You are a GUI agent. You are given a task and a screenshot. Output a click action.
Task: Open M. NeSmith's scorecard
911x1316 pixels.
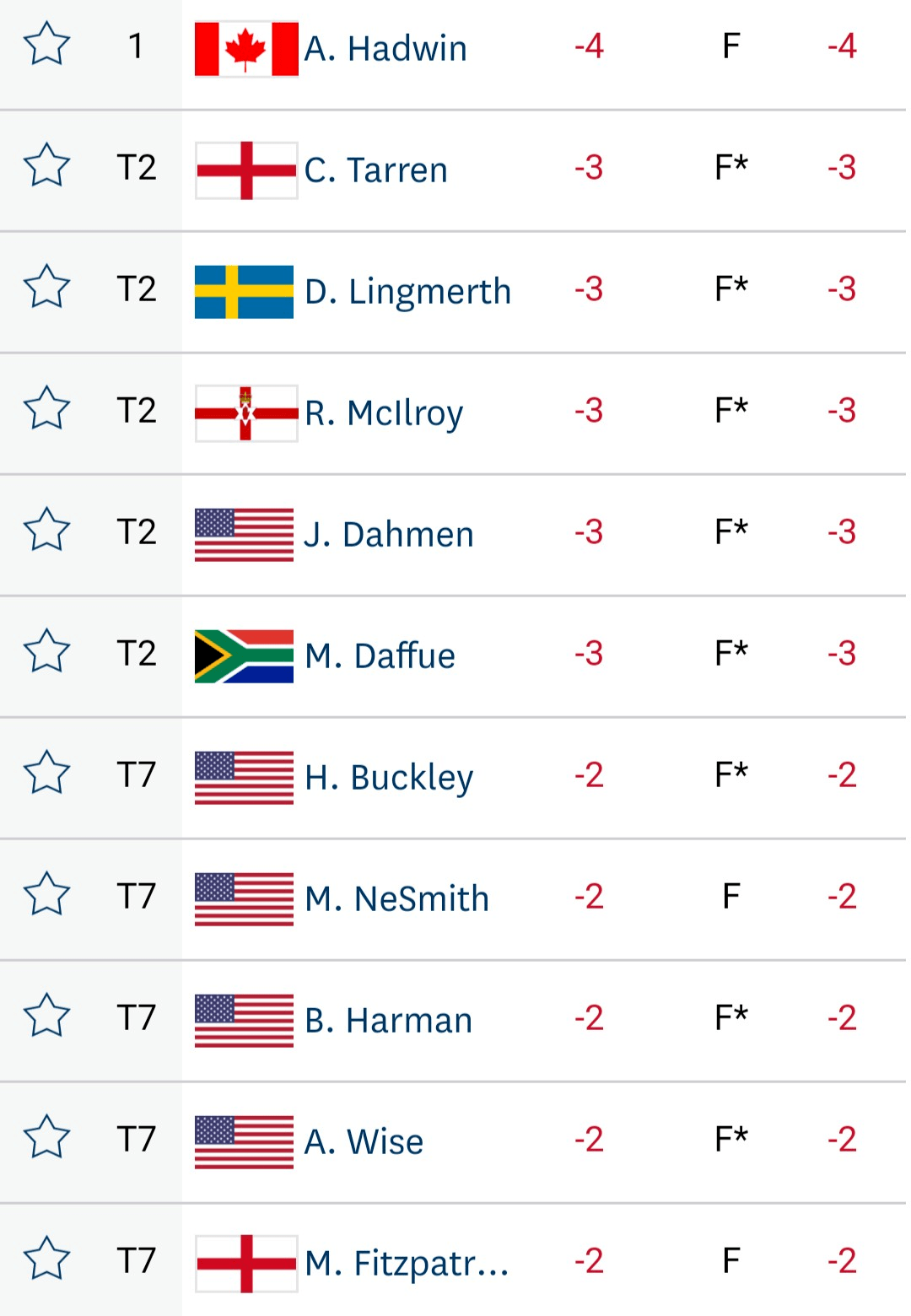pyautogui.click(x=397, y=899)
